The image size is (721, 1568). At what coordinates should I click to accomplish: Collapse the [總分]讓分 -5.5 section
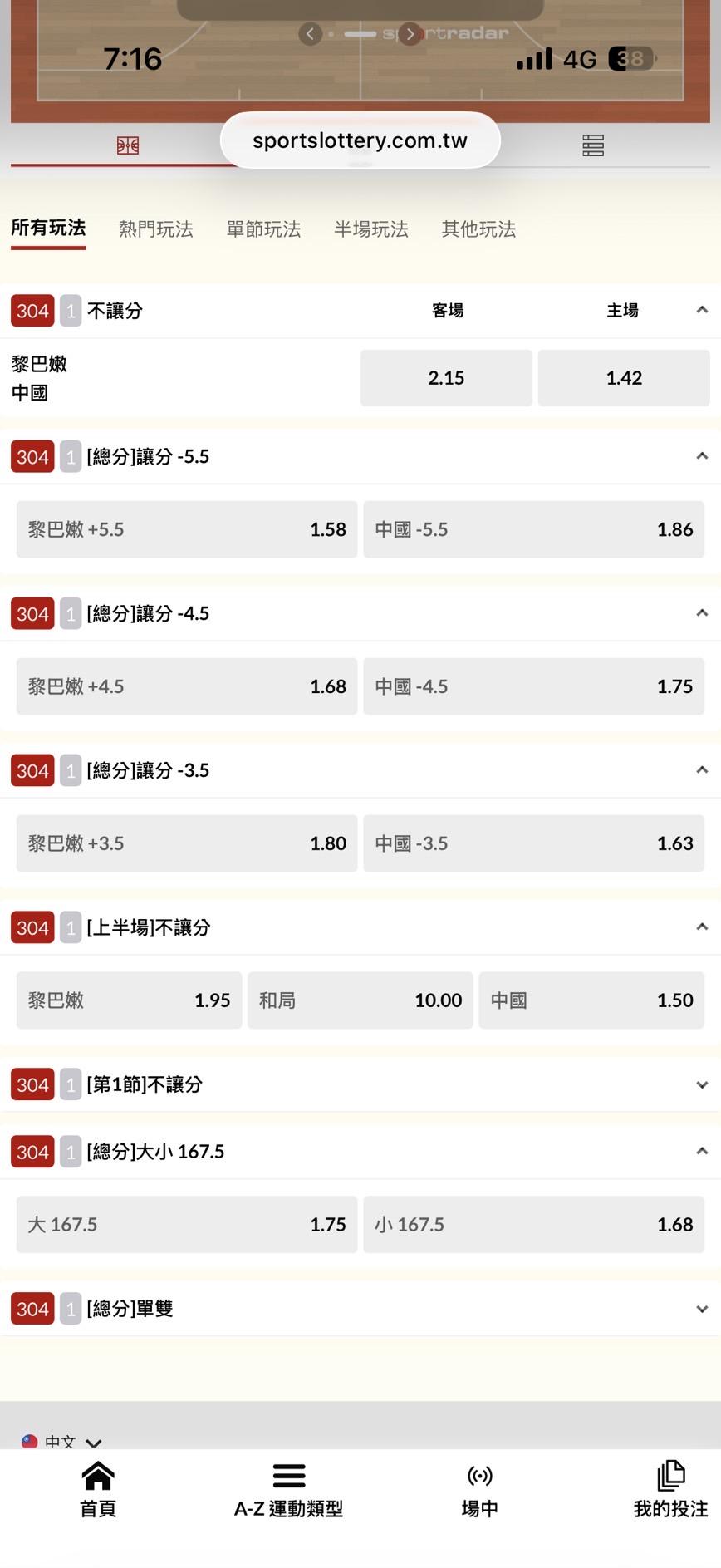702,456
